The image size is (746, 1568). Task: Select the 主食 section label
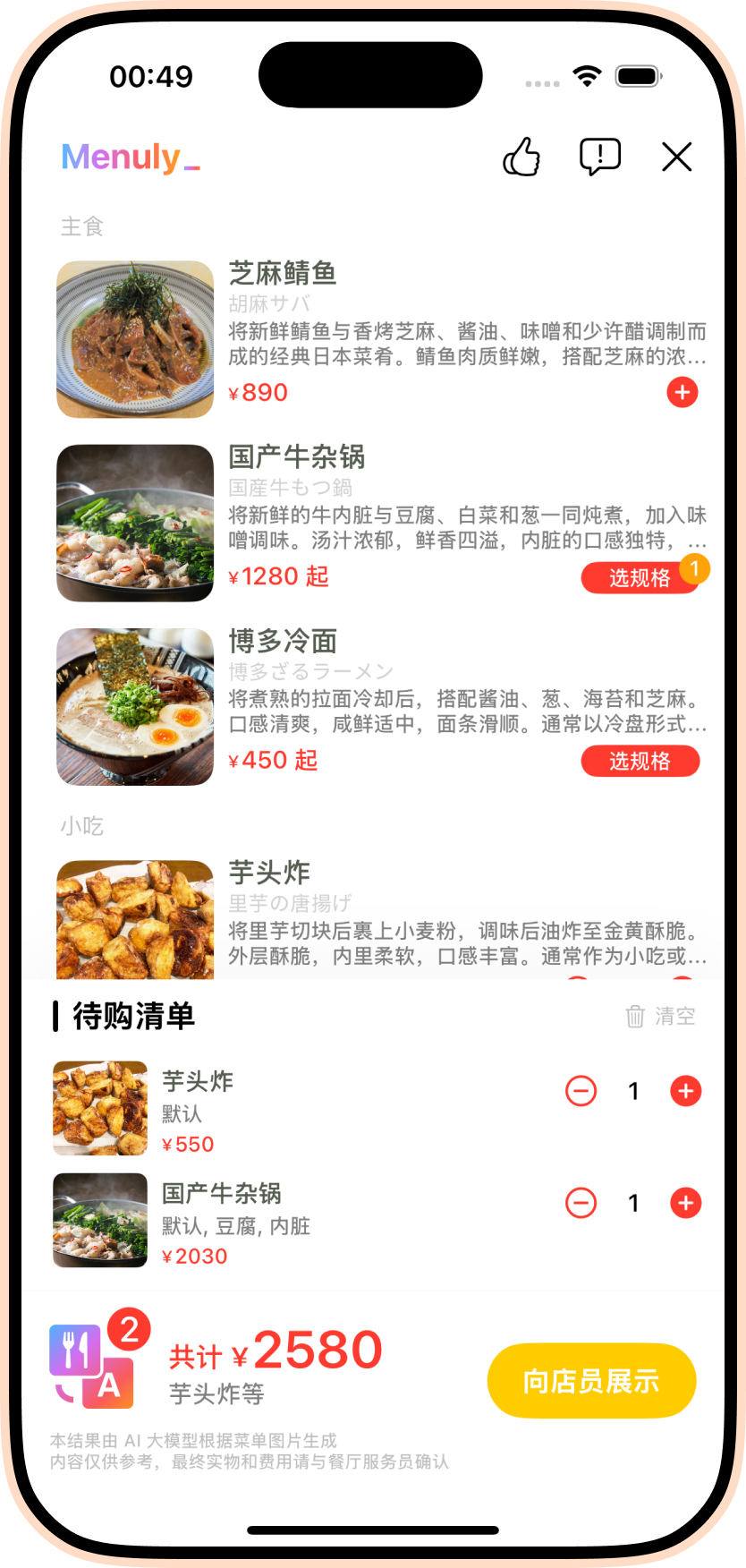81,226
